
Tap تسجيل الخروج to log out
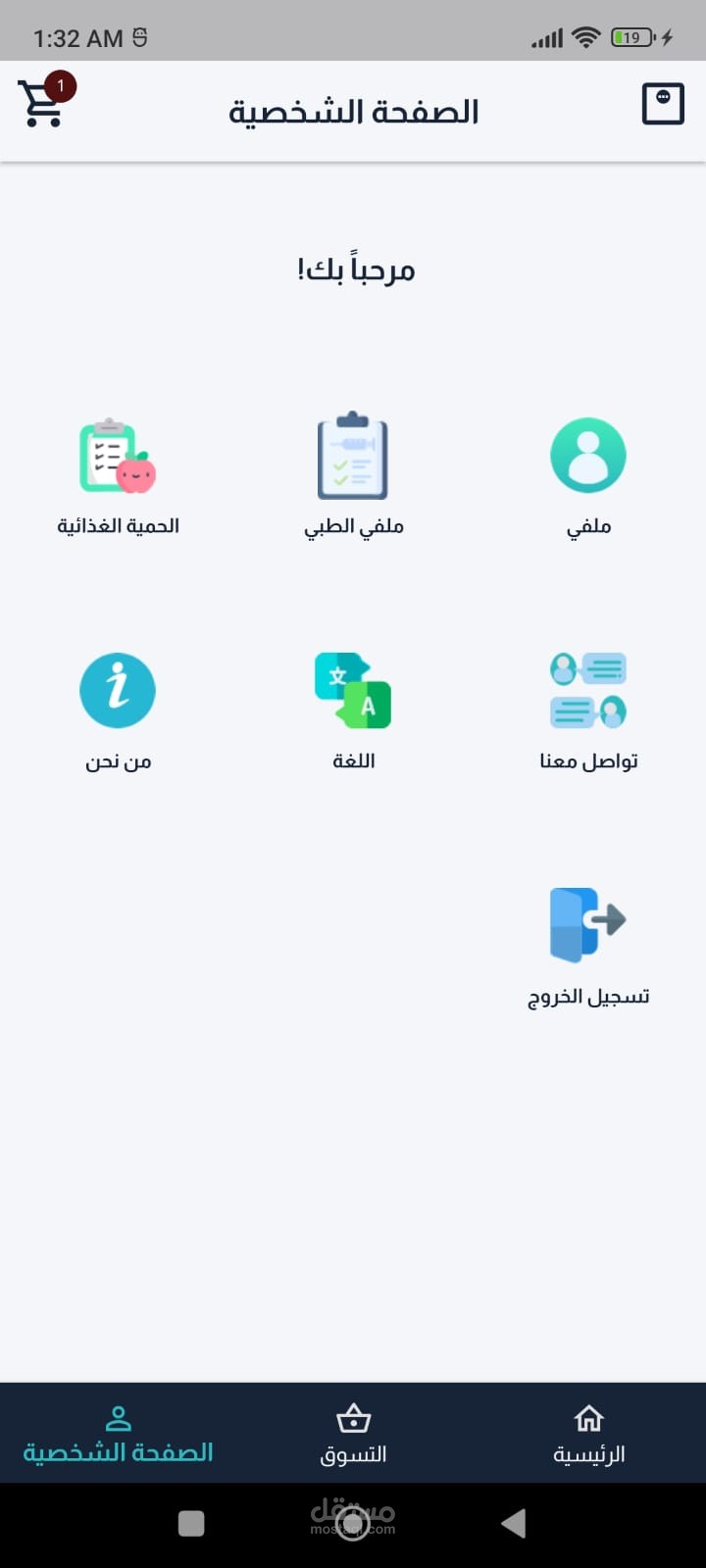[x=588, y=948]
